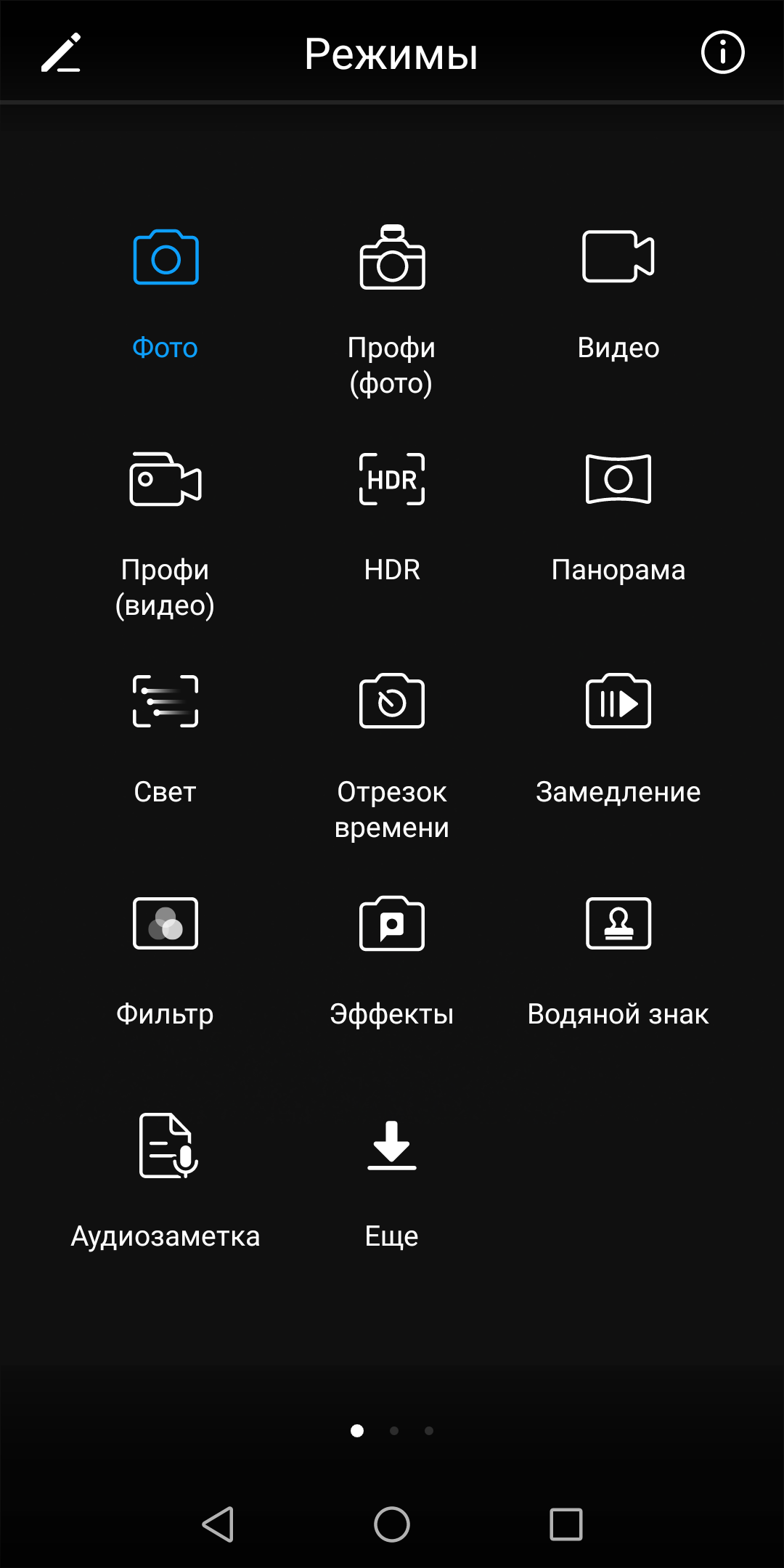Screen dimensions: 784x1568
Task: Go back with system back button
Action: 218,1524
